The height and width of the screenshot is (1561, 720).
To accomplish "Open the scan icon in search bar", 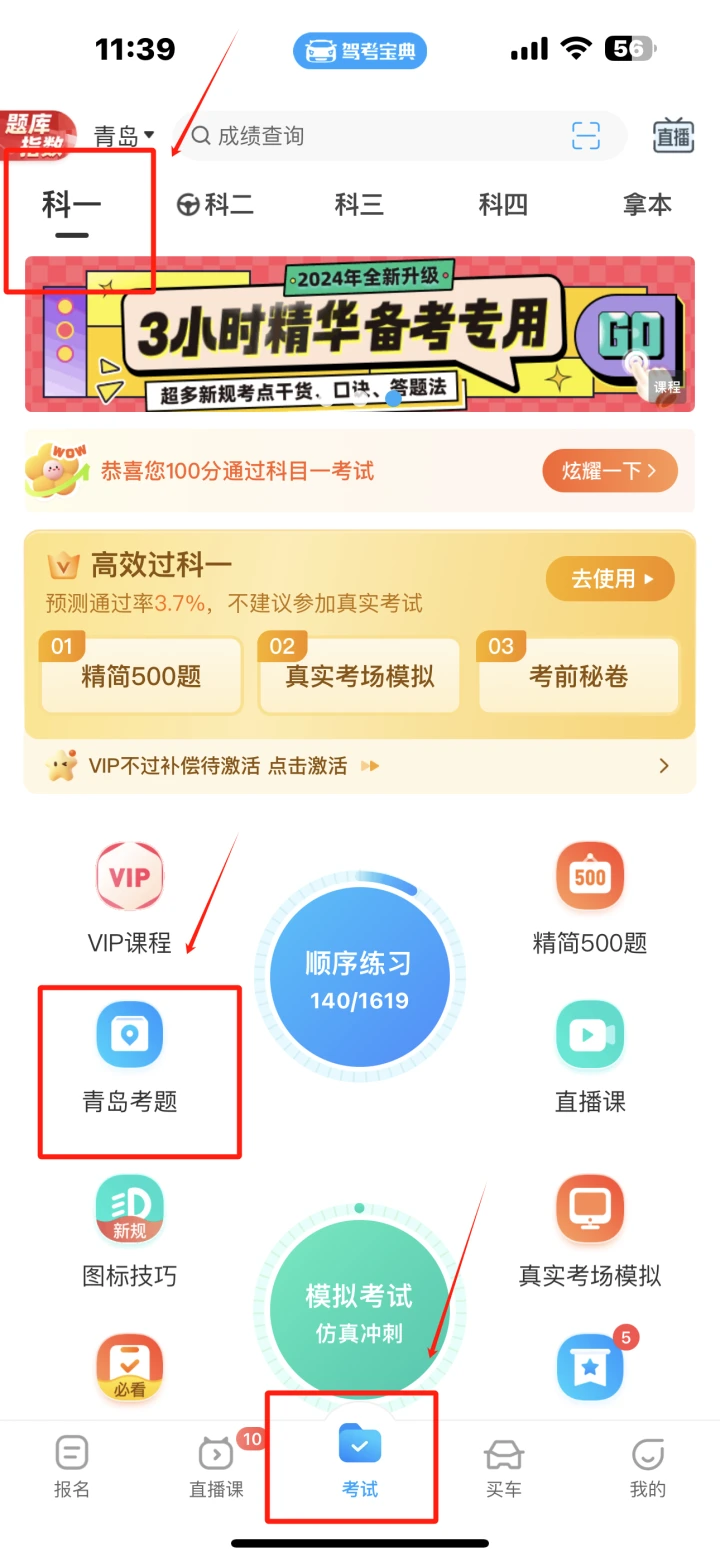I will click(586, 136).
